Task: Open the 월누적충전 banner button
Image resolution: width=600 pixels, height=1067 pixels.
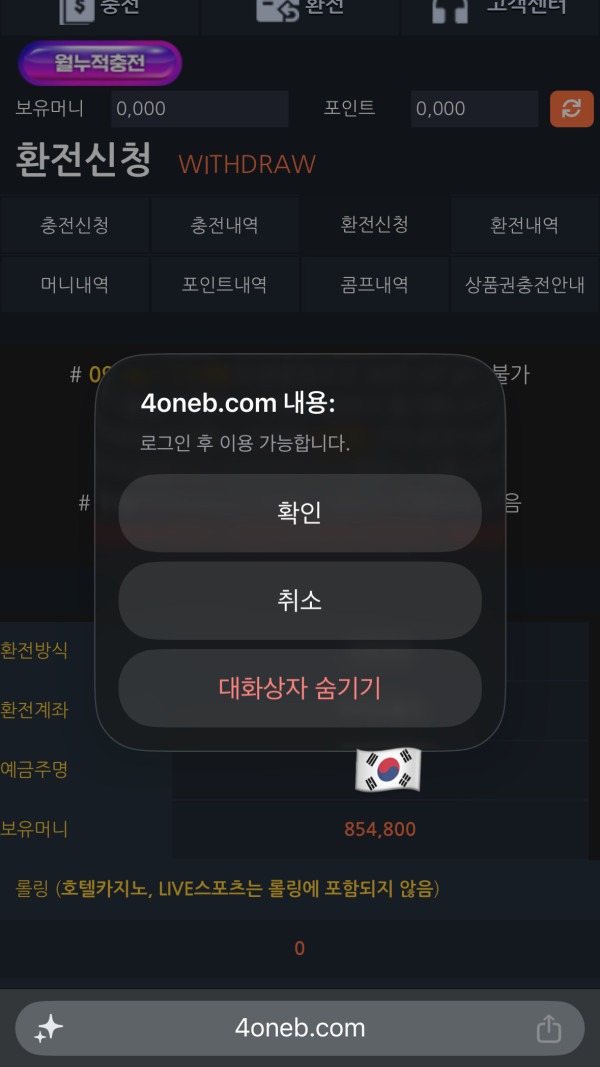Action: click(100, 63)
